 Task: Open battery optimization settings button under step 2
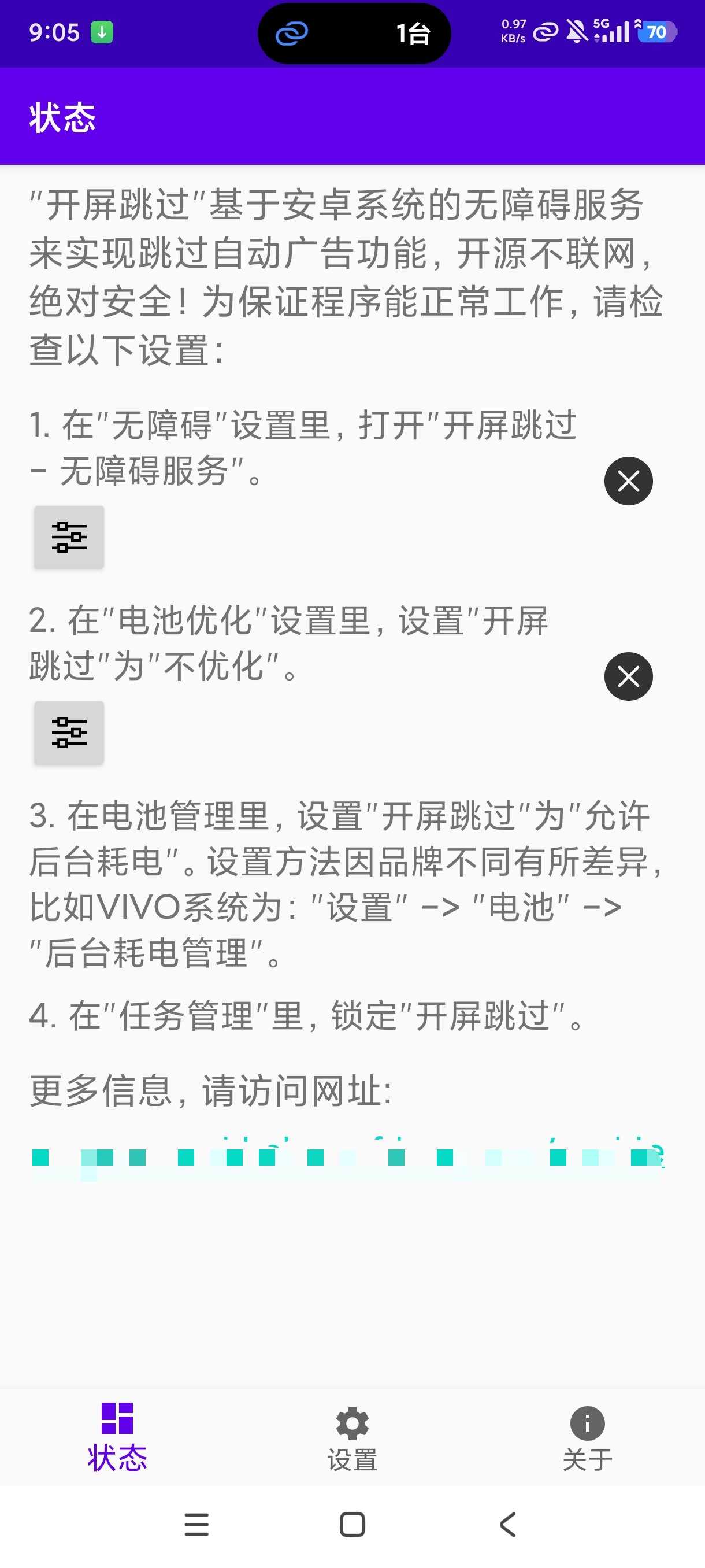pyautogui.click(x=69, y=733)
